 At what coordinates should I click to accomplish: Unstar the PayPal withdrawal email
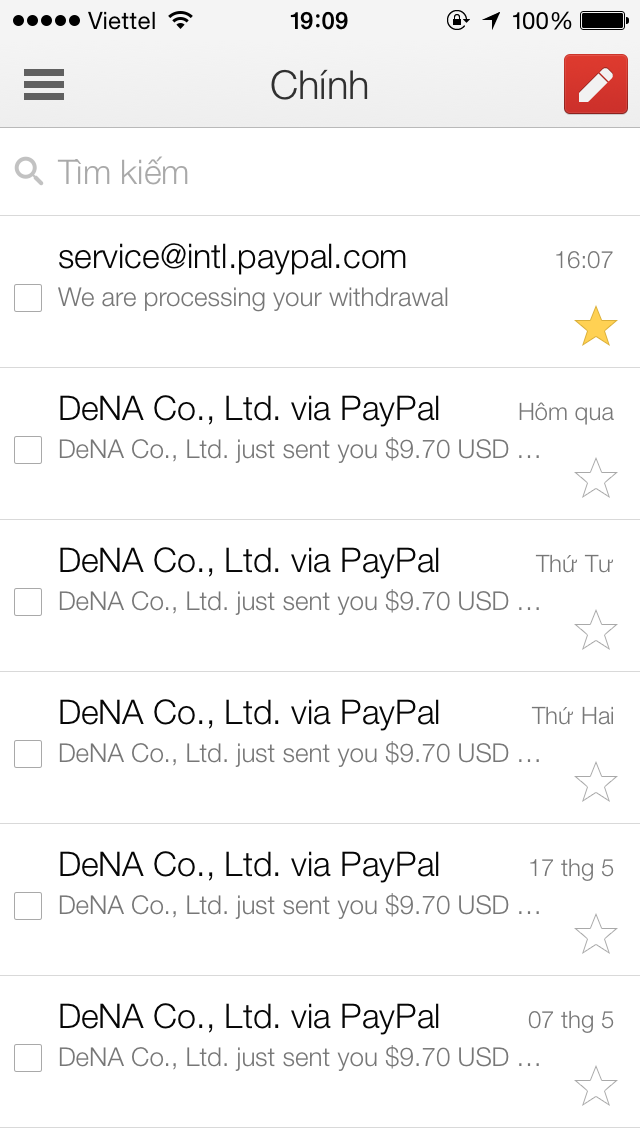coord(596,327)
